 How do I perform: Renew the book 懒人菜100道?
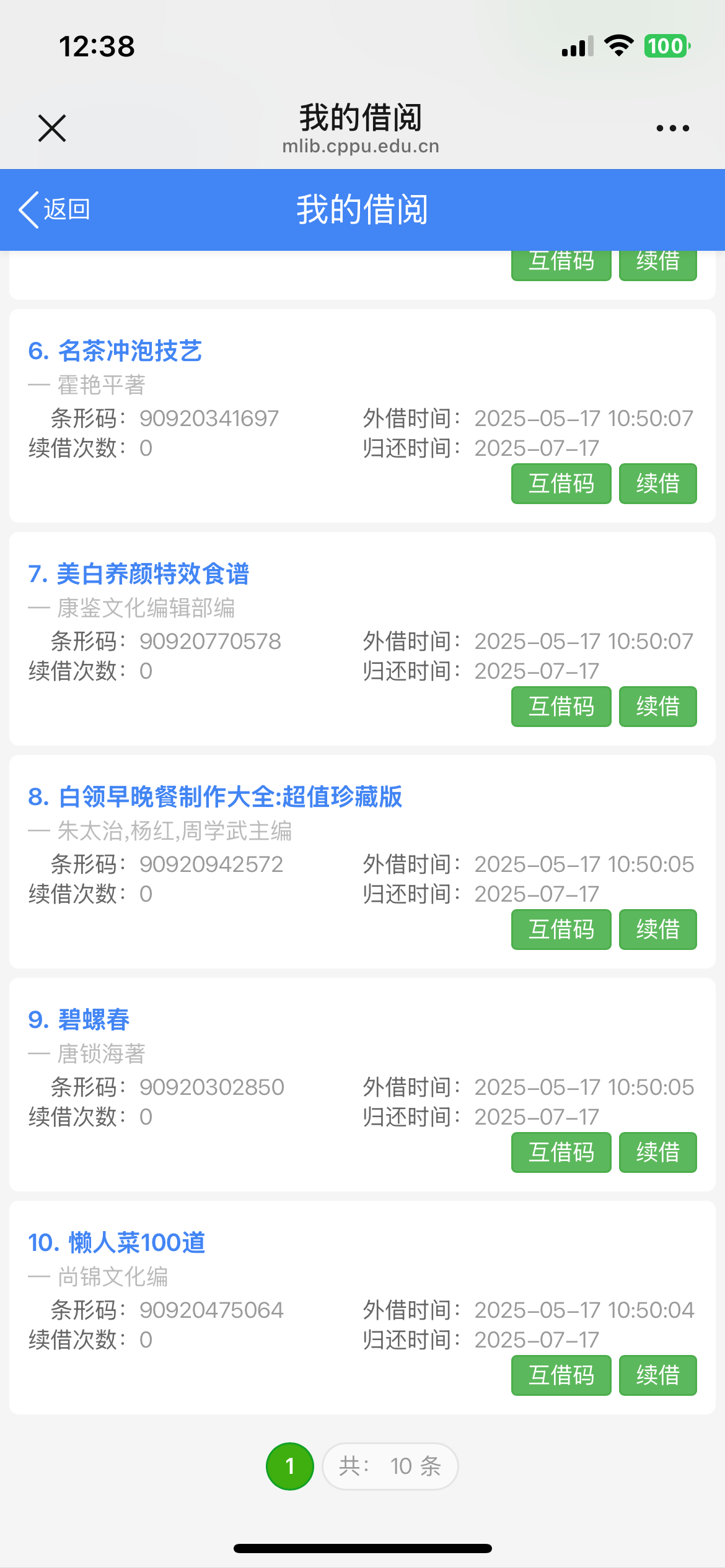pyautogui.click(x=657, y=1375)
